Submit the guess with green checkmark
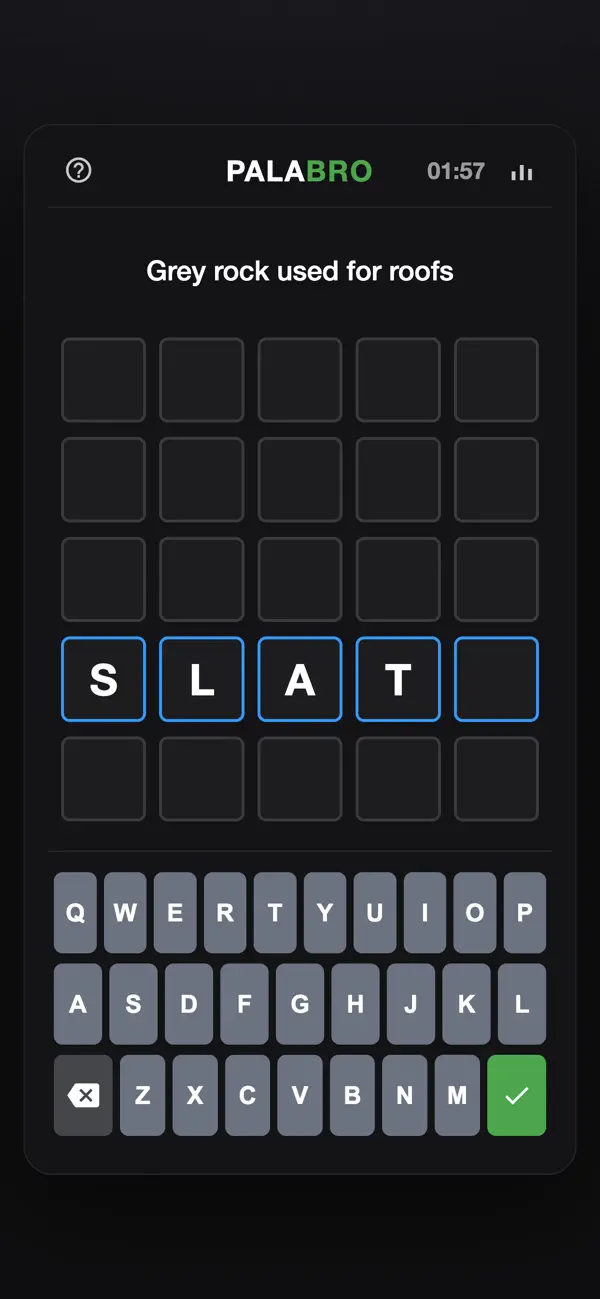This screenshot has width=600, height=1299. pos(517,1095)
